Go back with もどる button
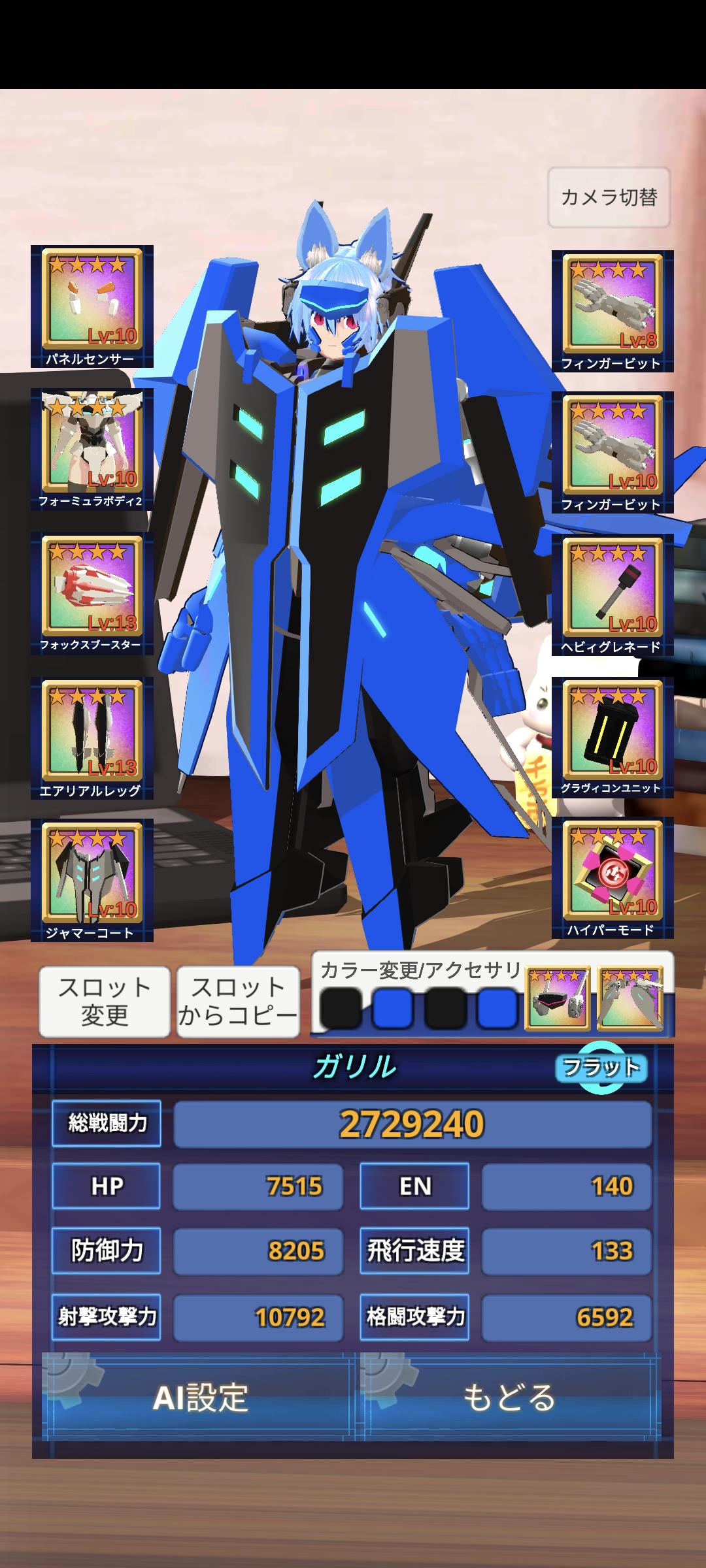 (x=510, y=1397)
